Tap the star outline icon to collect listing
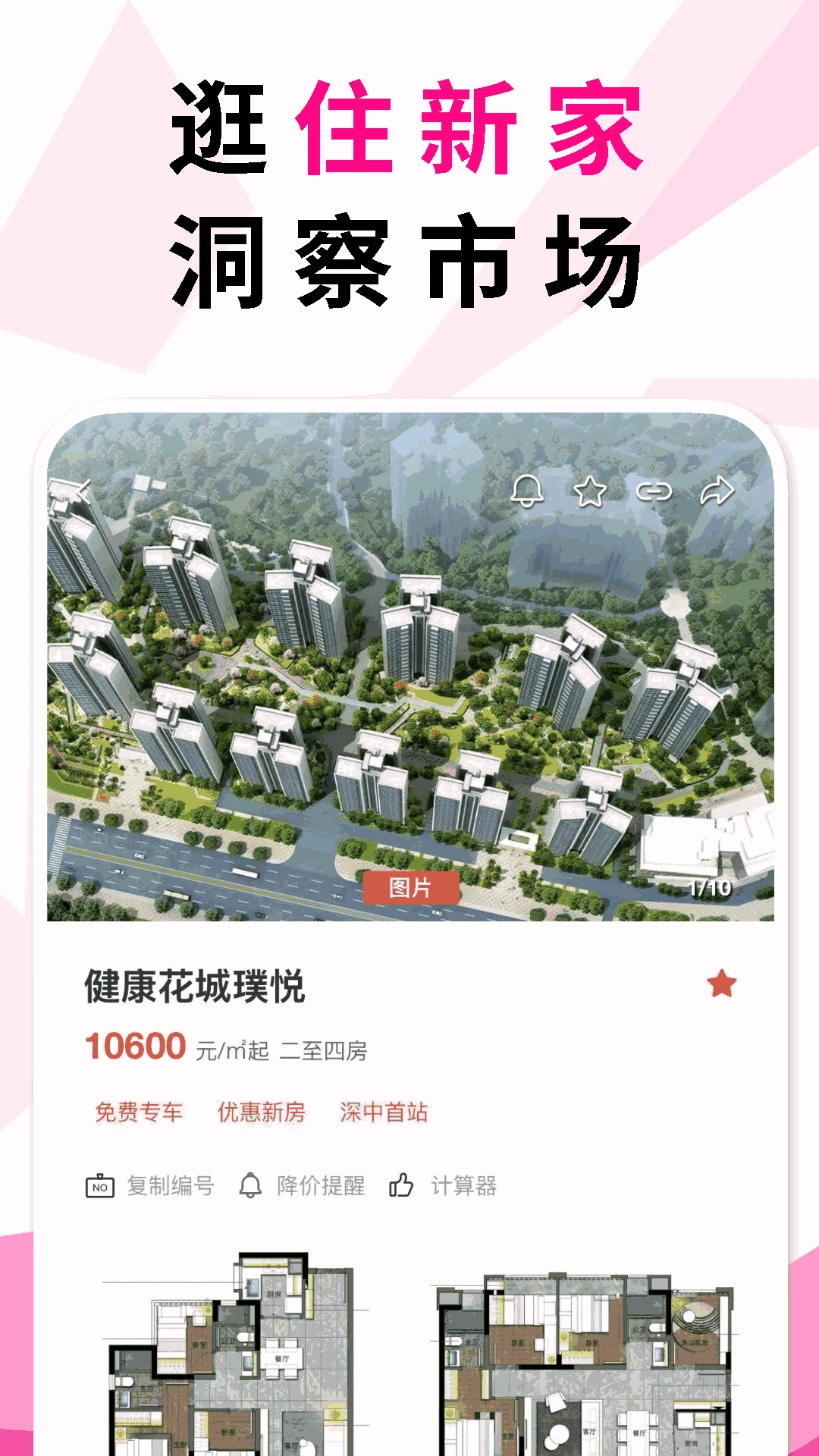Screen dimensions: 819x1456 (591, 493)
